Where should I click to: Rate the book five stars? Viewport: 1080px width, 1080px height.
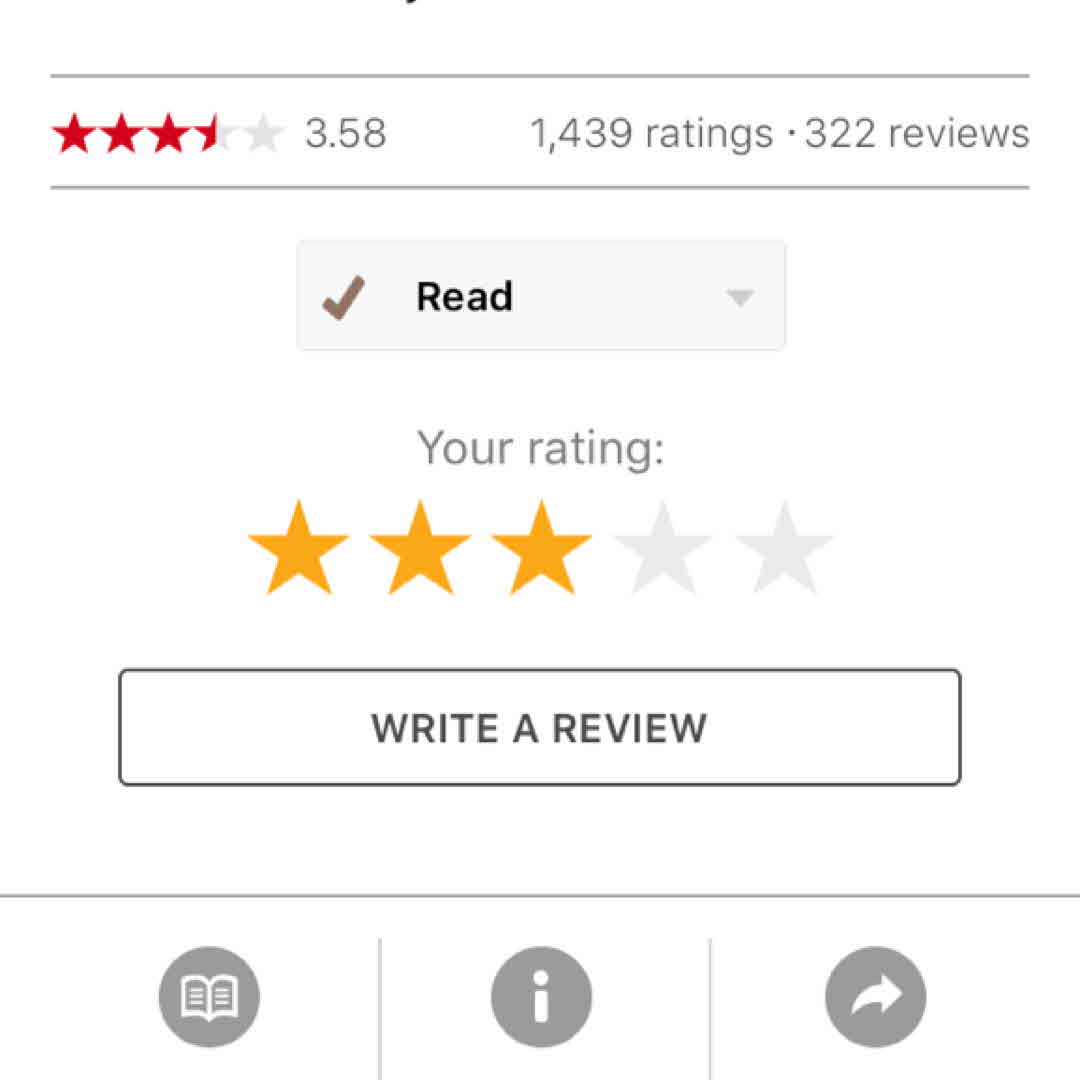pos(784,549)
